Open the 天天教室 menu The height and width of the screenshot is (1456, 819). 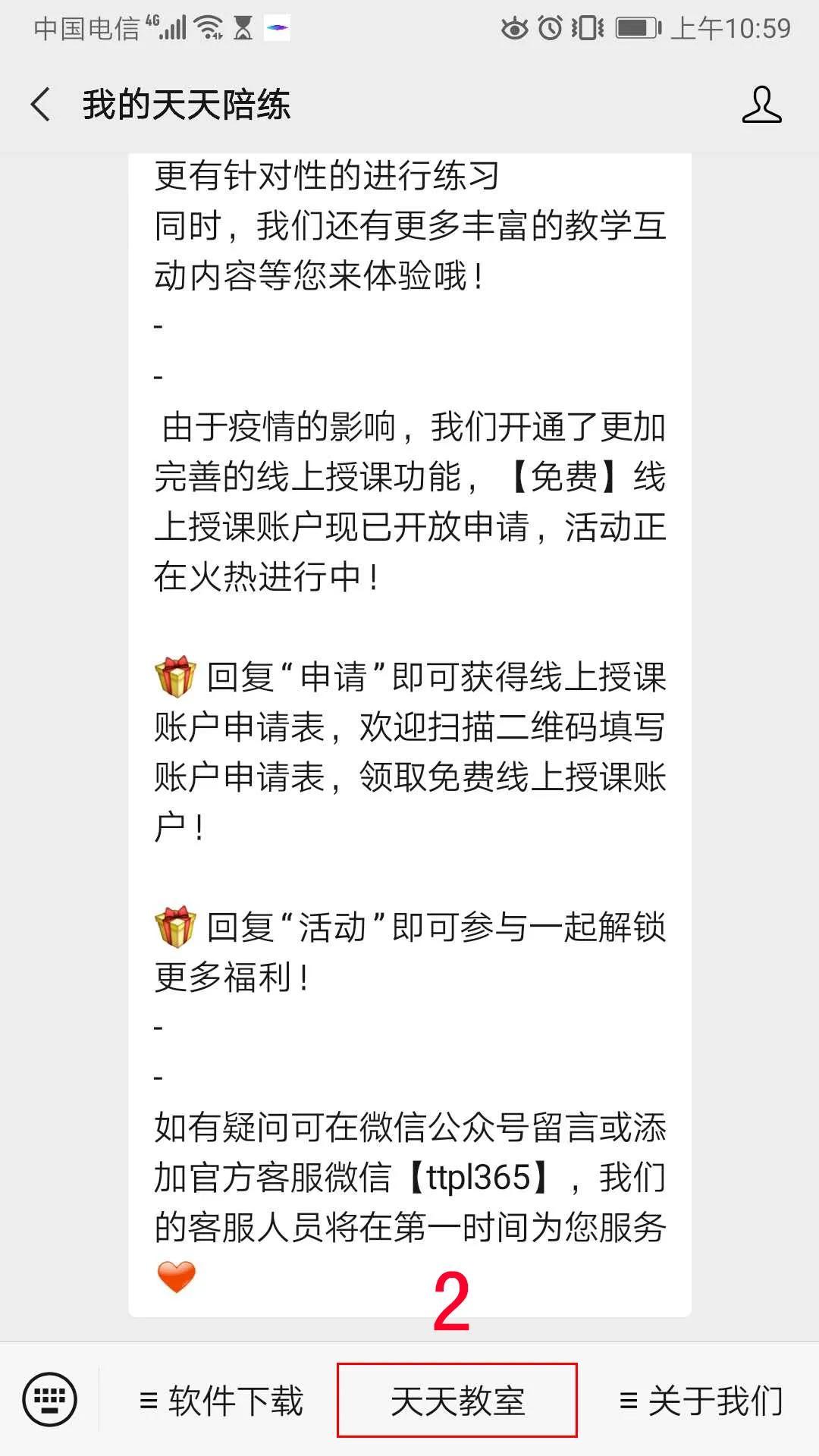[x=457, y=1401]
